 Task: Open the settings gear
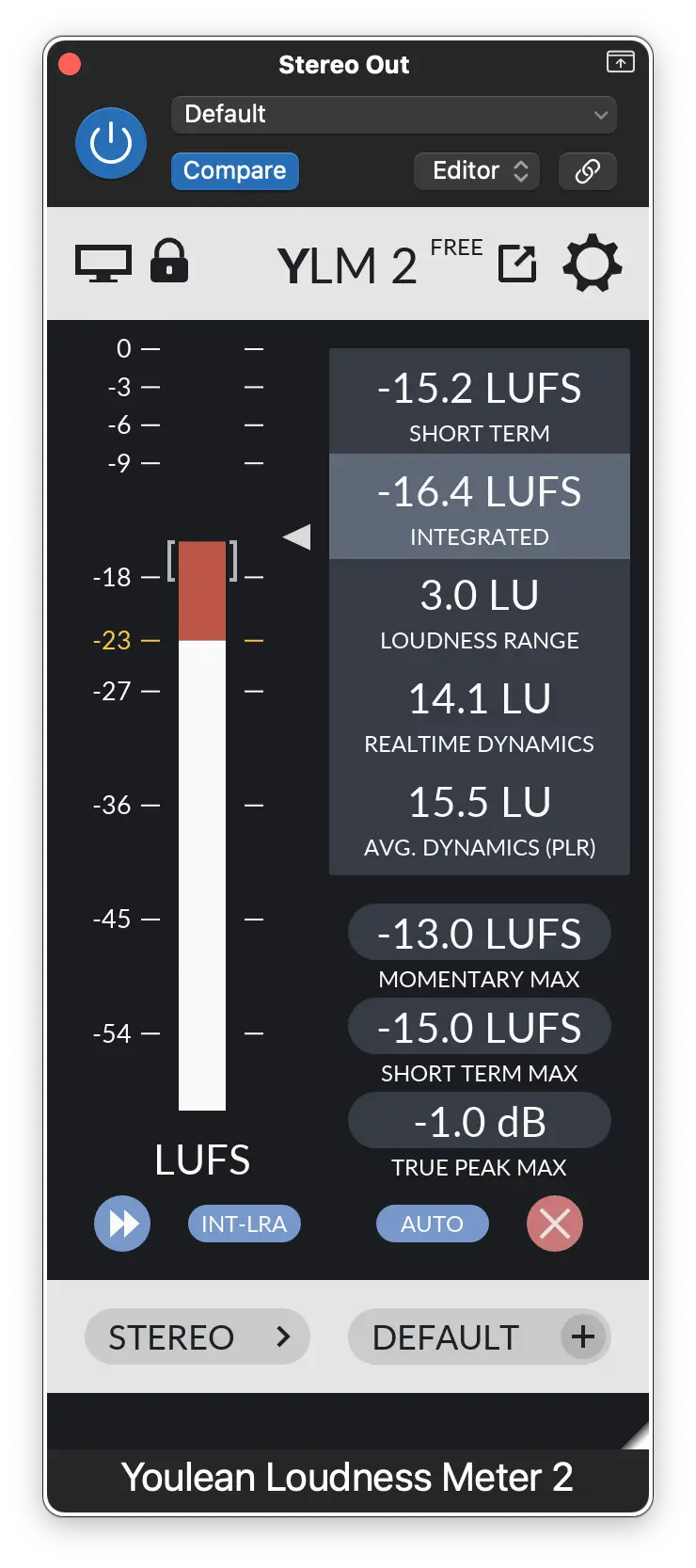[x=593, y=264]
